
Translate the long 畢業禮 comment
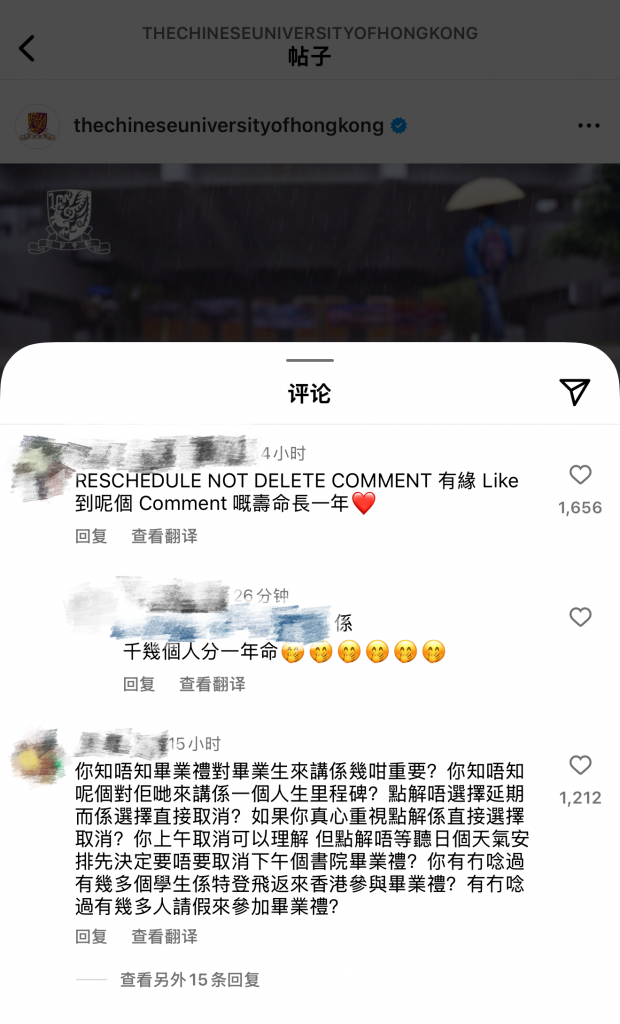(x=164, y=937)
